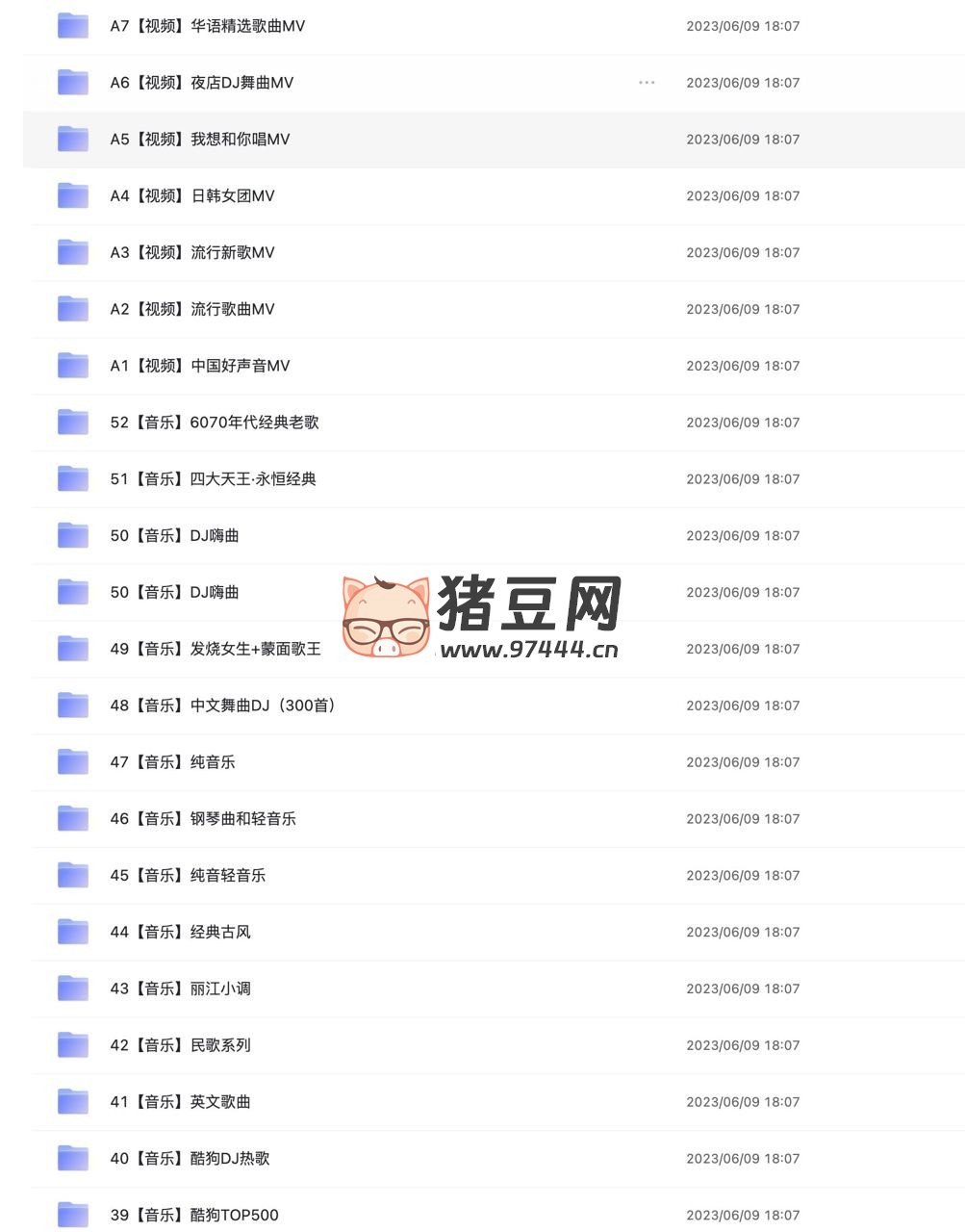Image resolution: width=965 pixels, height=1232 pixels.
Task: Open folder 45 纯音轻音乐
Action: pos(188,876)
